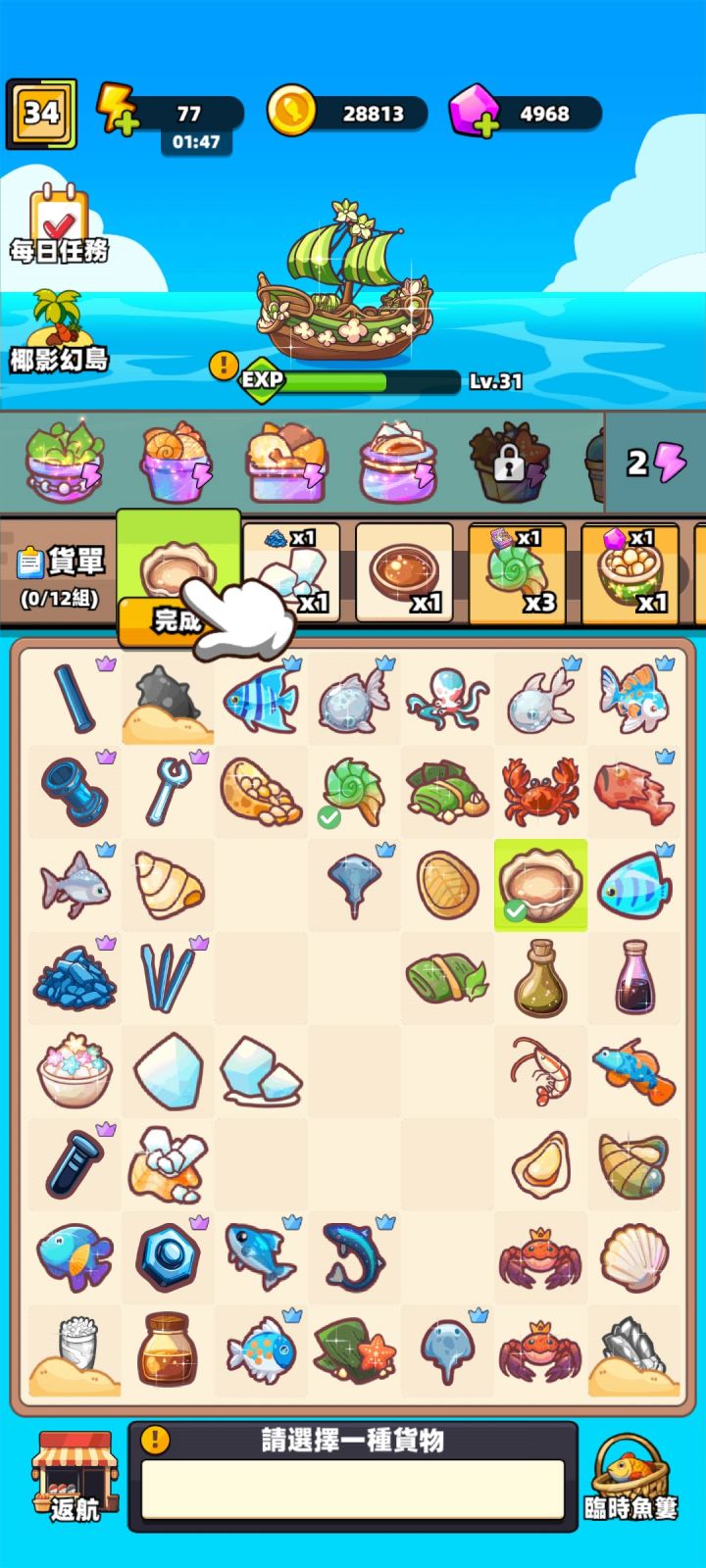Switch to the fourth sparkling order bucket
Image resolution: width=706 pixels, height=1568 pixels.
(x=397, y=461)
